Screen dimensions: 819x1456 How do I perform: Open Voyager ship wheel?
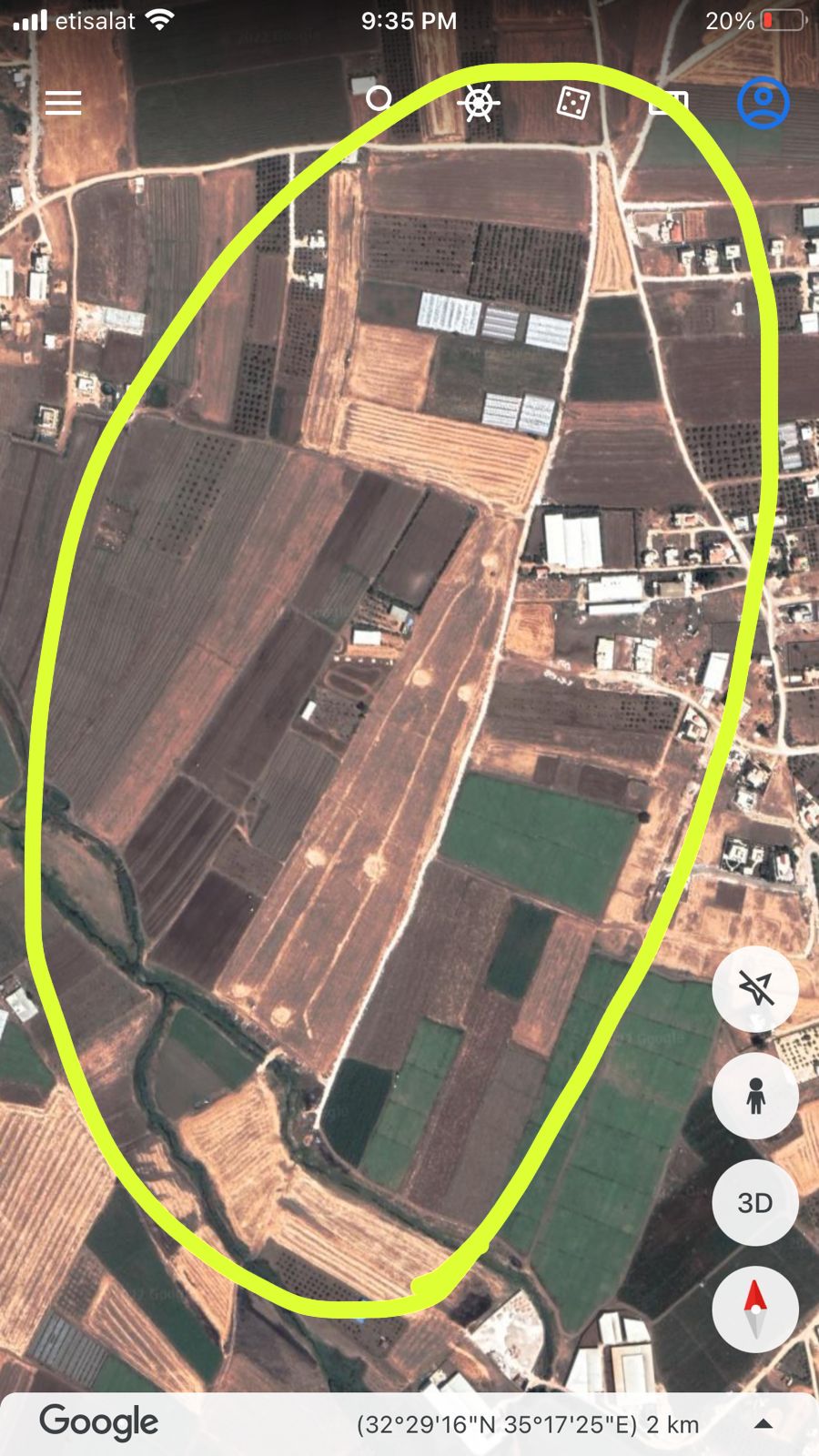click(479, 102)
